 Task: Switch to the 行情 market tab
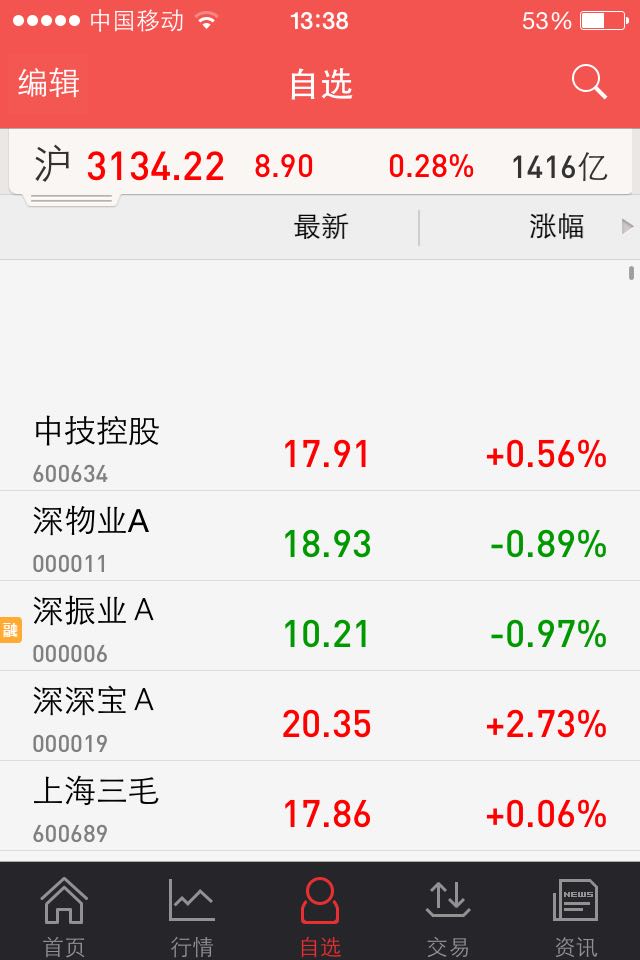[x=192, y=915]
